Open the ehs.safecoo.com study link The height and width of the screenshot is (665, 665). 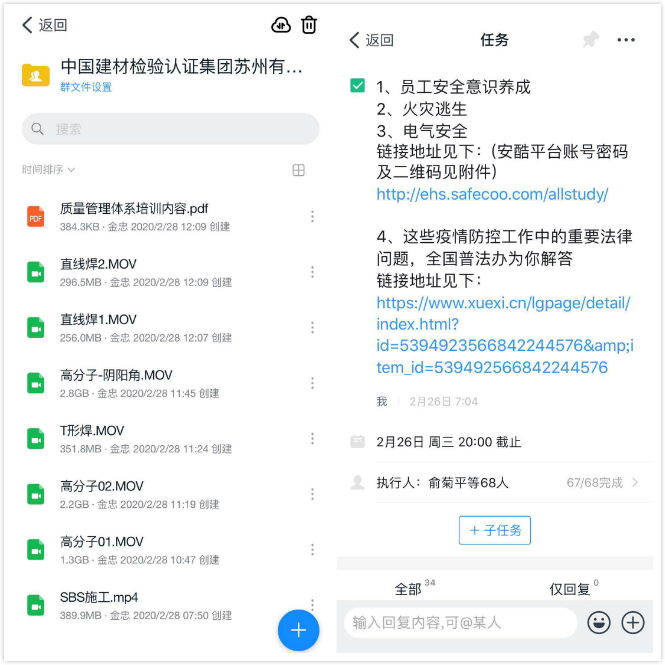(492, 194)
